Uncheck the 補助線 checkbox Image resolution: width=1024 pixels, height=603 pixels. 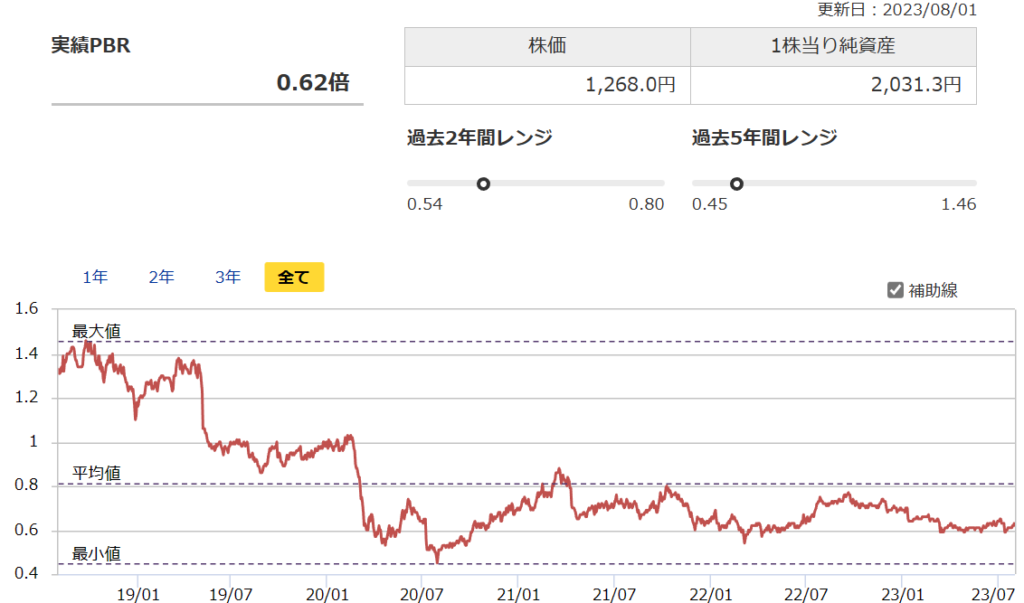pyautogui.click(x=895, y=290)
